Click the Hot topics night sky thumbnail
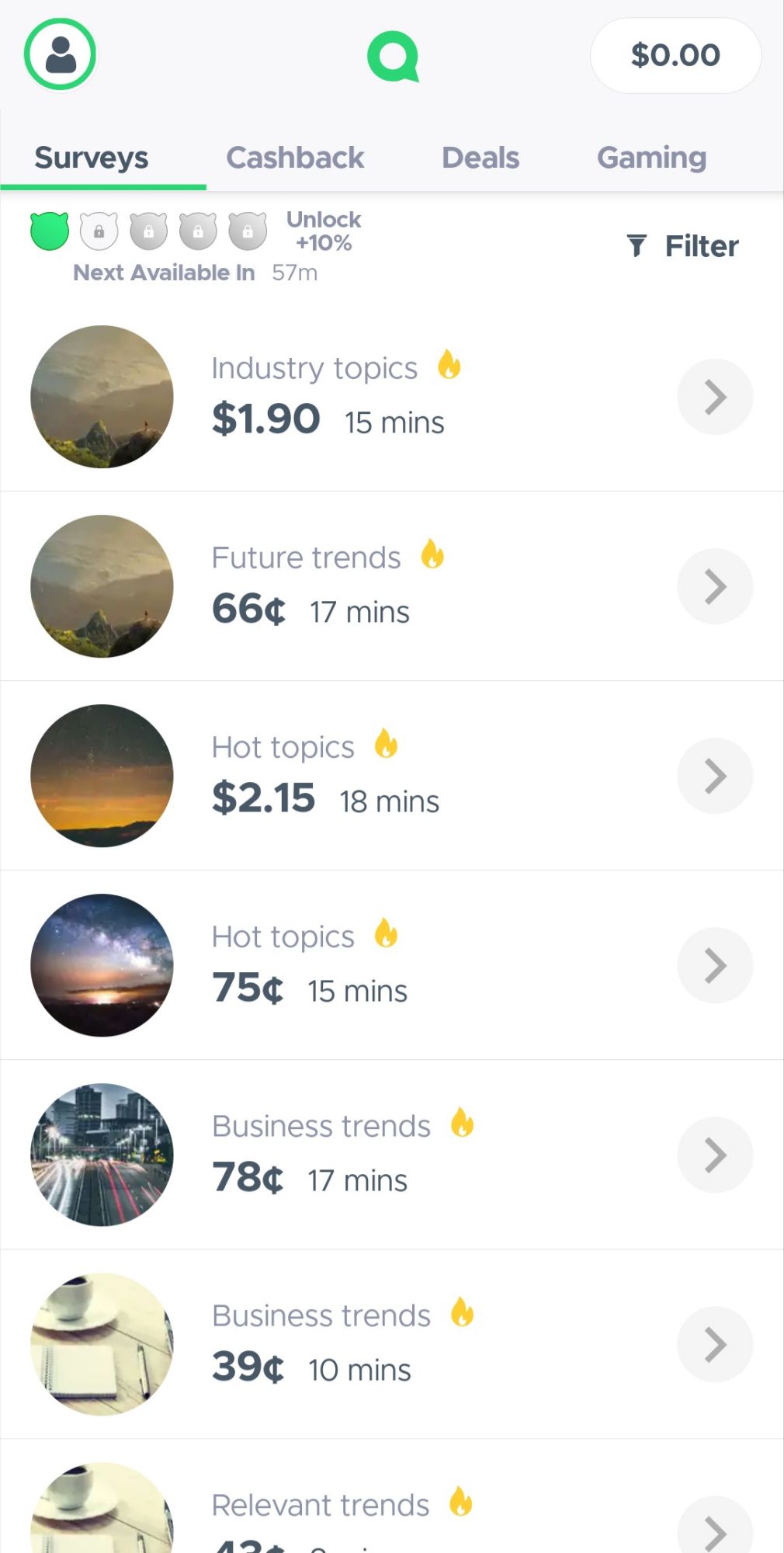 coord(101,965)
